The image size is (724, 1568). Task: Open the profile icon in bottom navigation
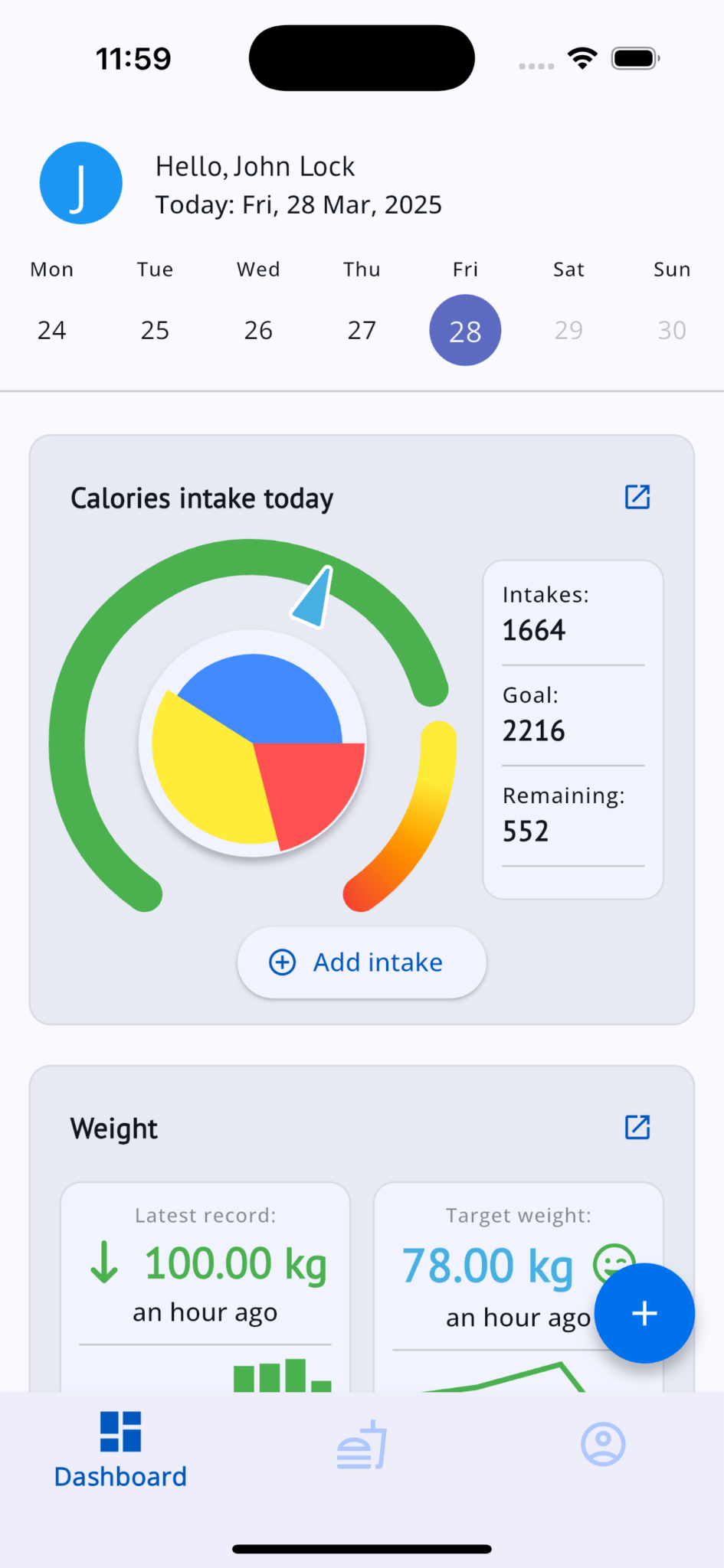point(602,1443)
